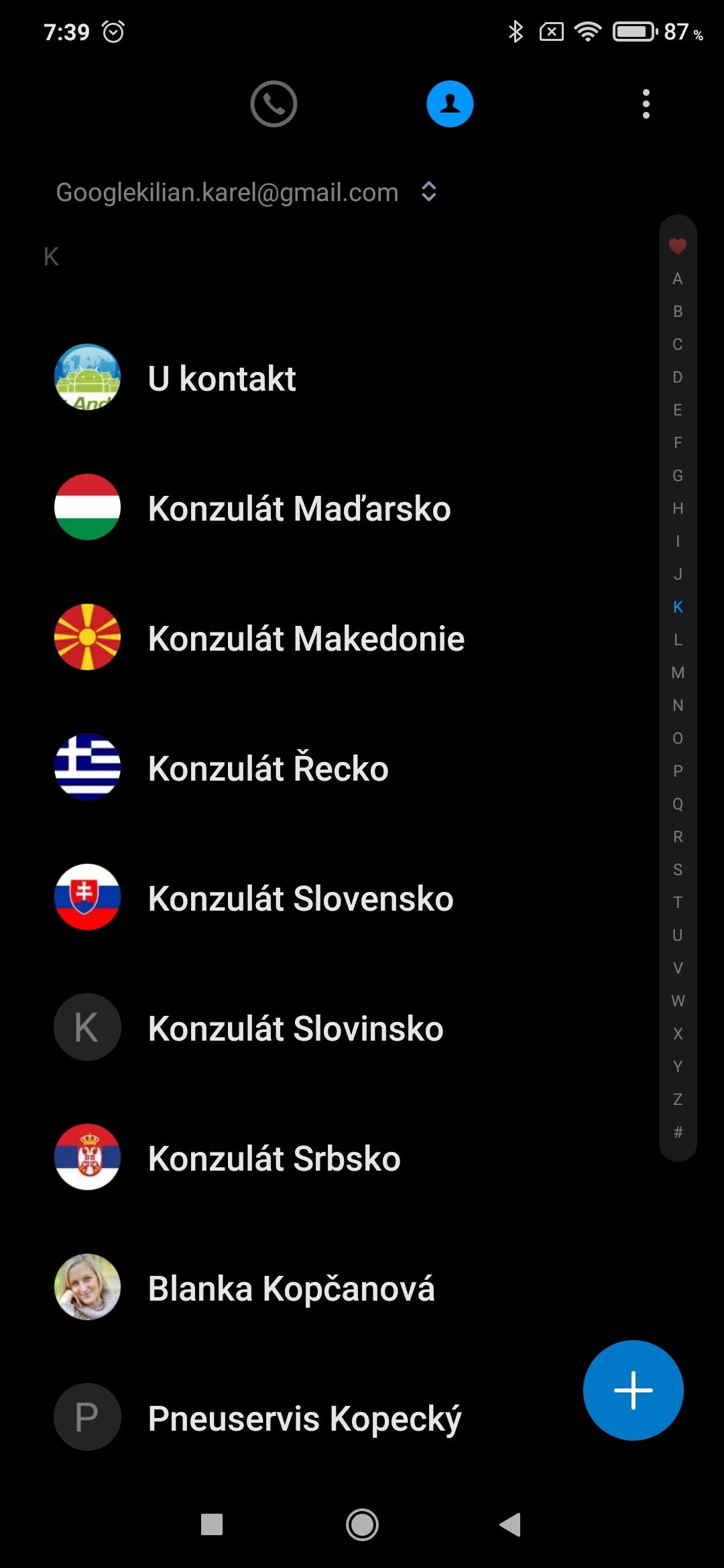Go back using the system back button

click(x=510, y=1524)
